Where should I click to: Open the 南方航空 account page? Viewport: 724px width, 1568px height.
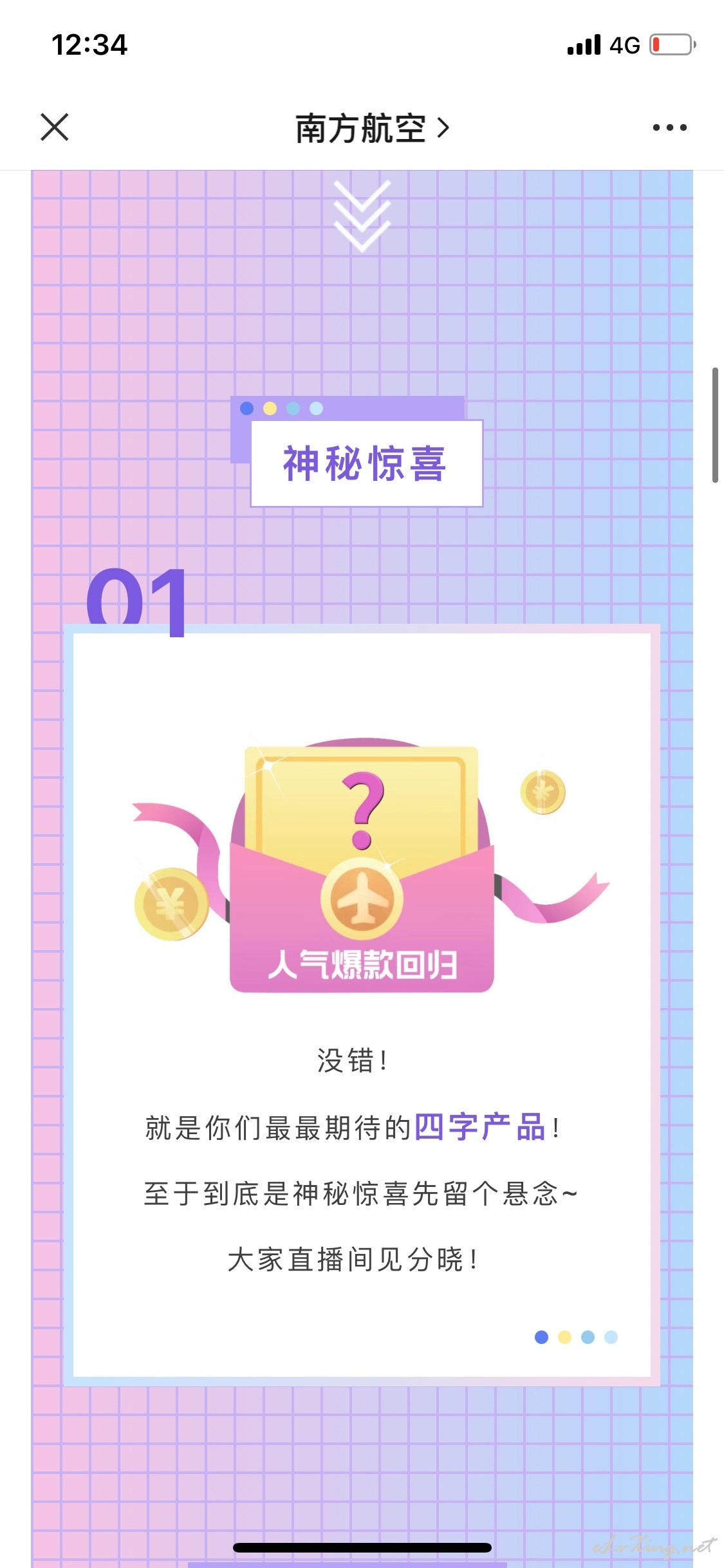pyautogui.click(x=372, y=128)
